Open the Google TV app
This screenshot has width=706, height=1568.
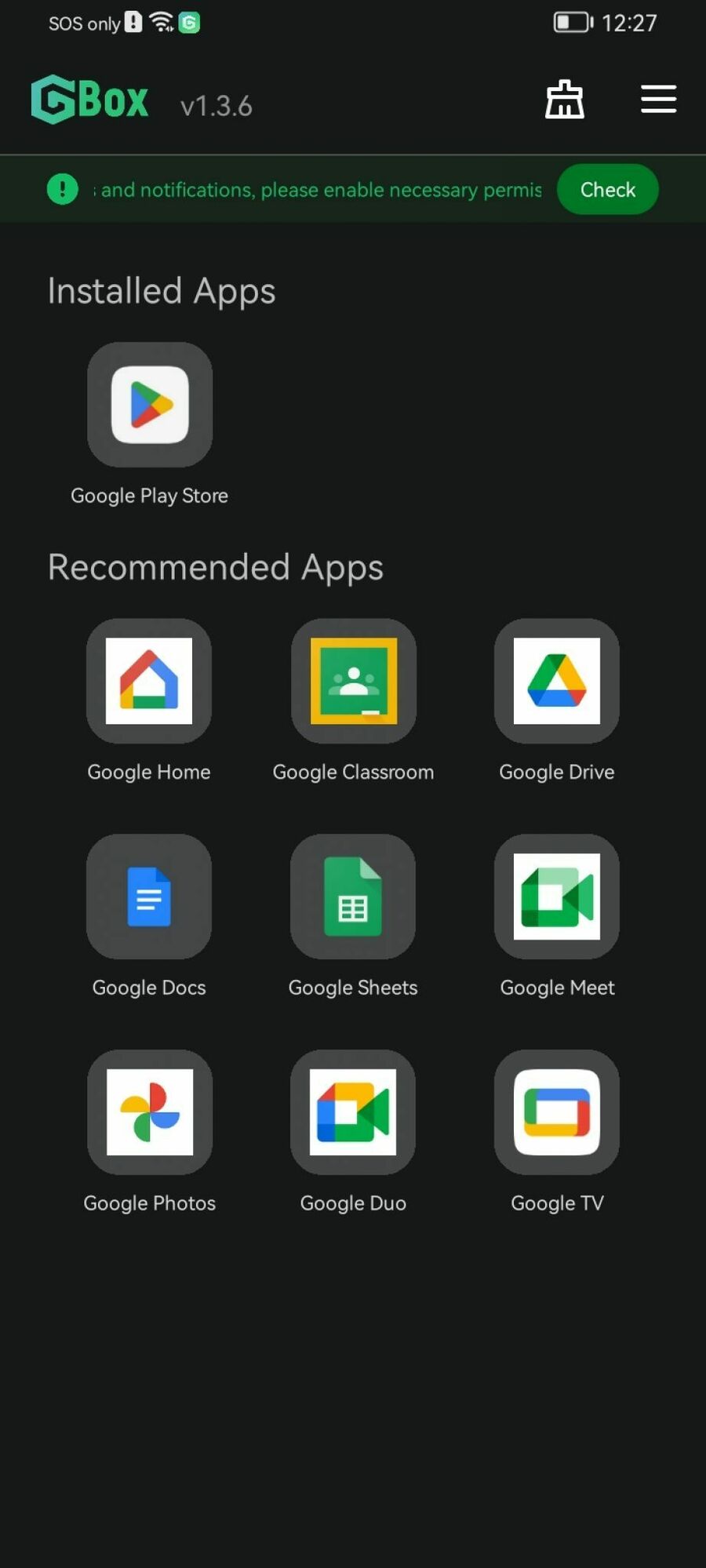[556, 1112]
